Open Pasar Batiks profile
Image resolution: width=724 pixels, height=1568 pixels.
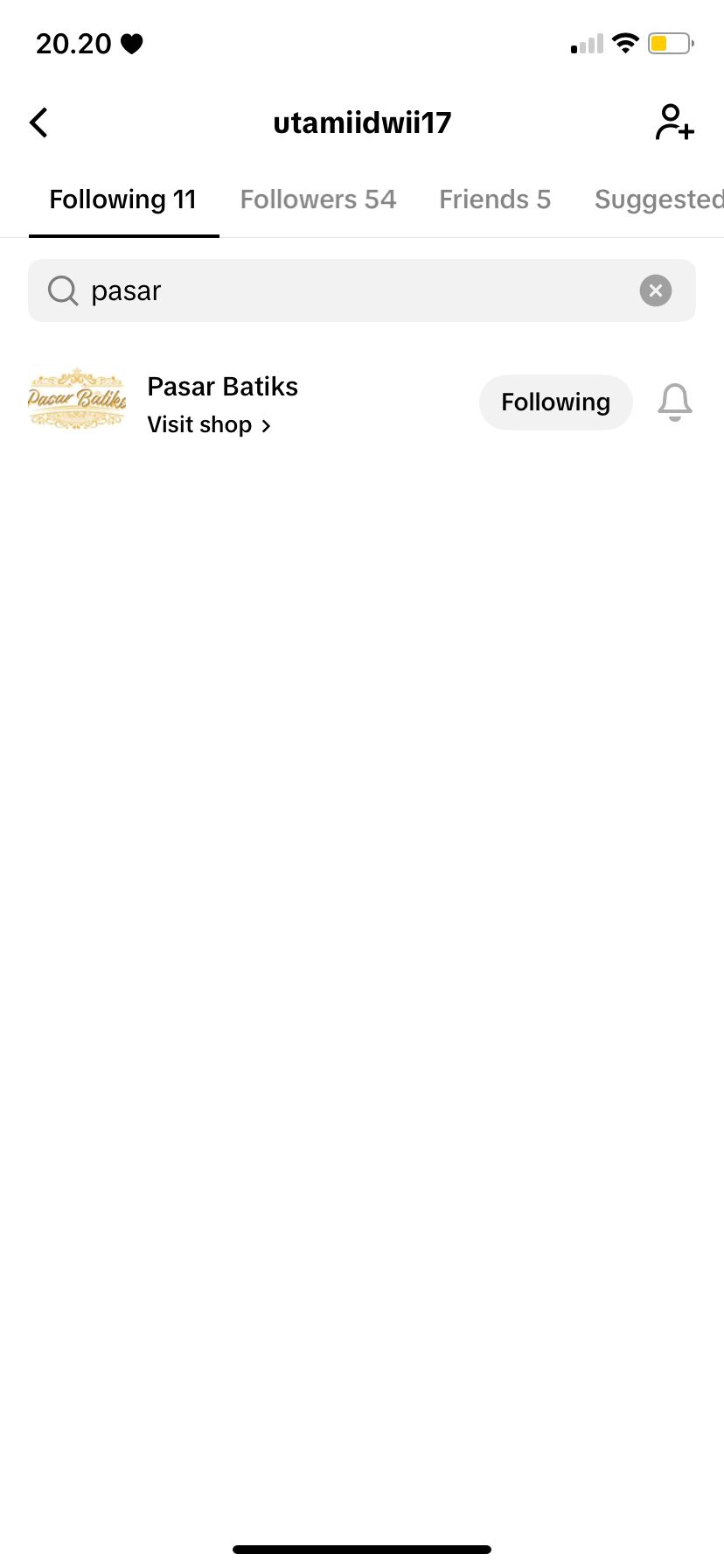222,387
